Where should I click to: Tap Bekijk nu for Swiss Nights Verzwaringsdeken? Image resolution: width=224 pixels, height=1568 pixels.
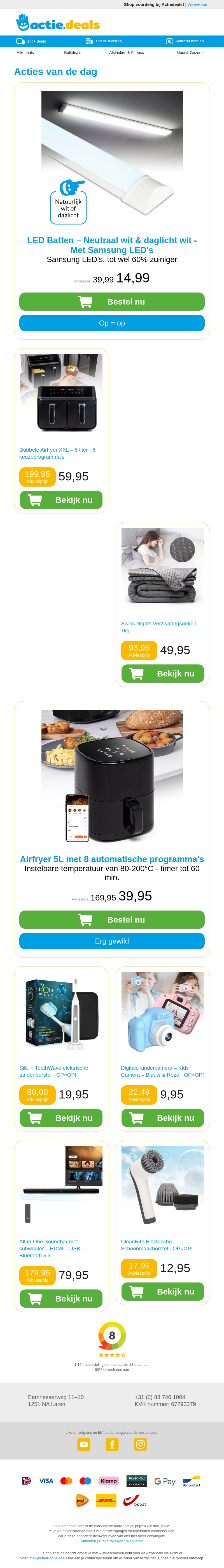tap(162, 673)
